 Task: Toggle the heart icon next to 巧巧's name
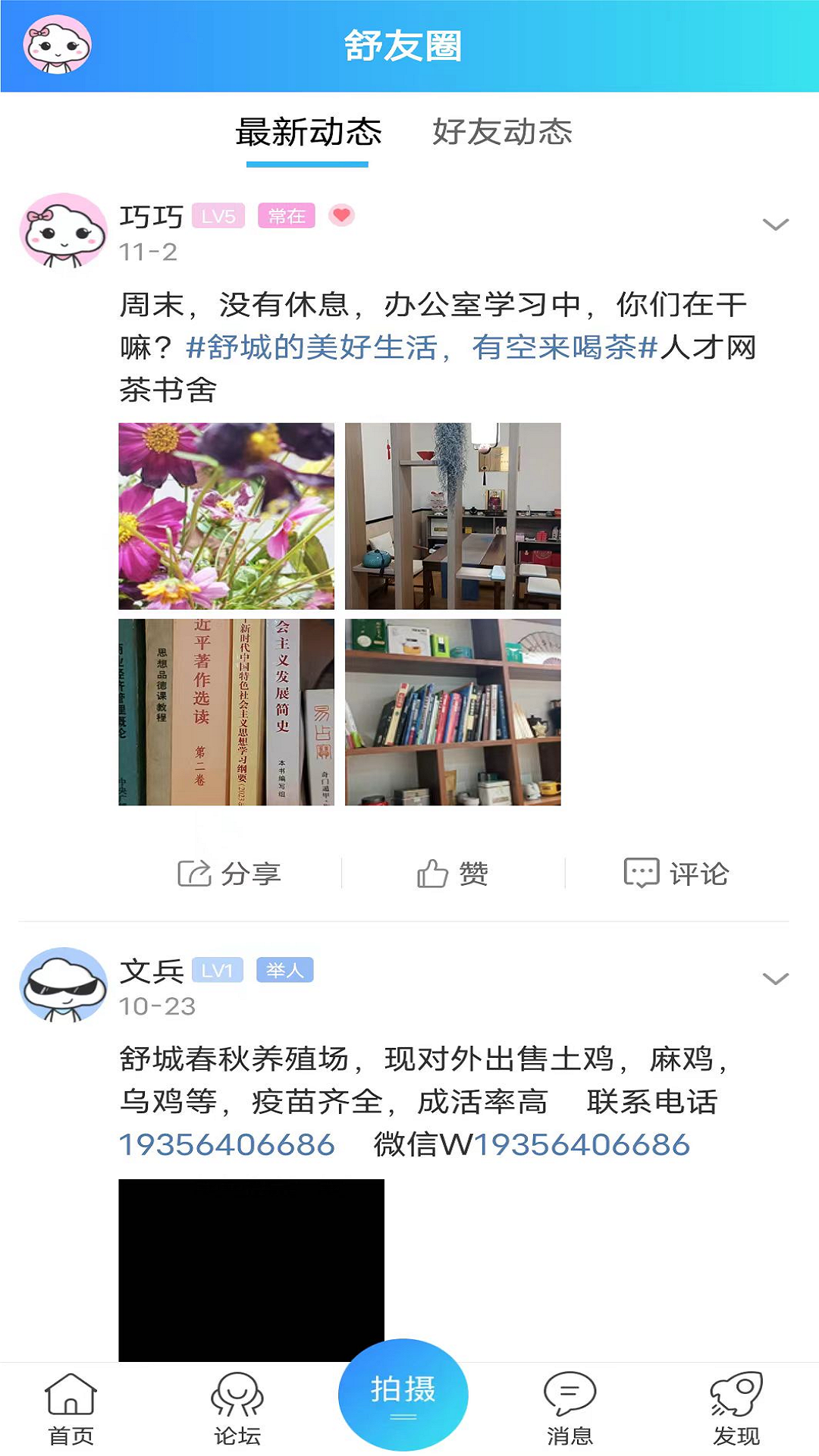coord(340,216)
